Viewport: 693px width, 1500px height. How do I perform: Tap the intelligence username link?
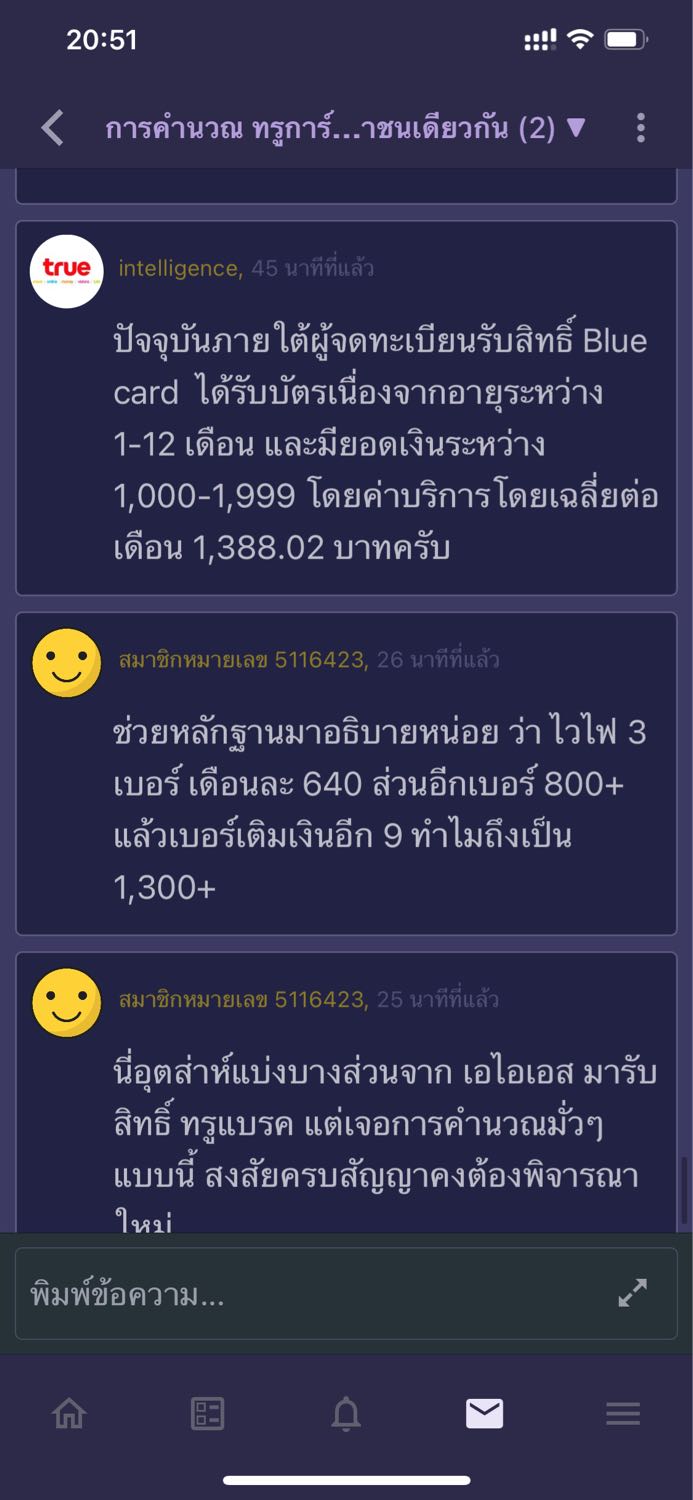178,268
